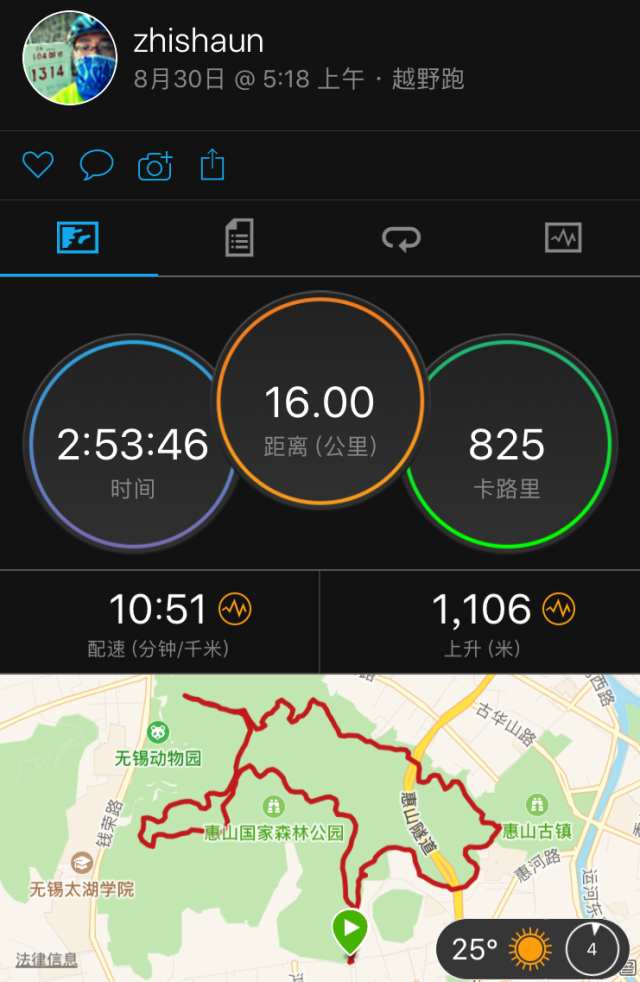Open the pace chart icon beside 10:51
This screenshot has width=640, height=982.
(x=236, y=608)
